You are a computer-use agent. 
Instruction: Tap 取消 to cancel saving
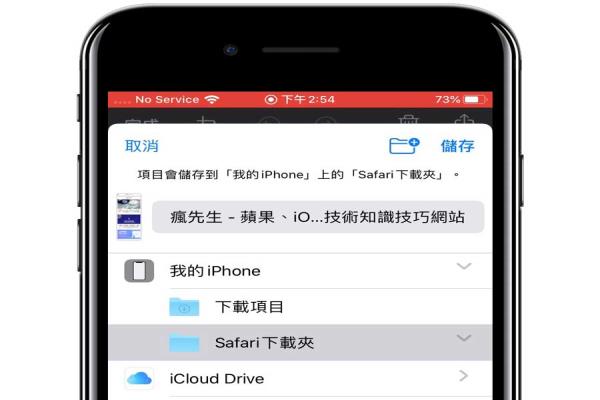tap(141, 146)
